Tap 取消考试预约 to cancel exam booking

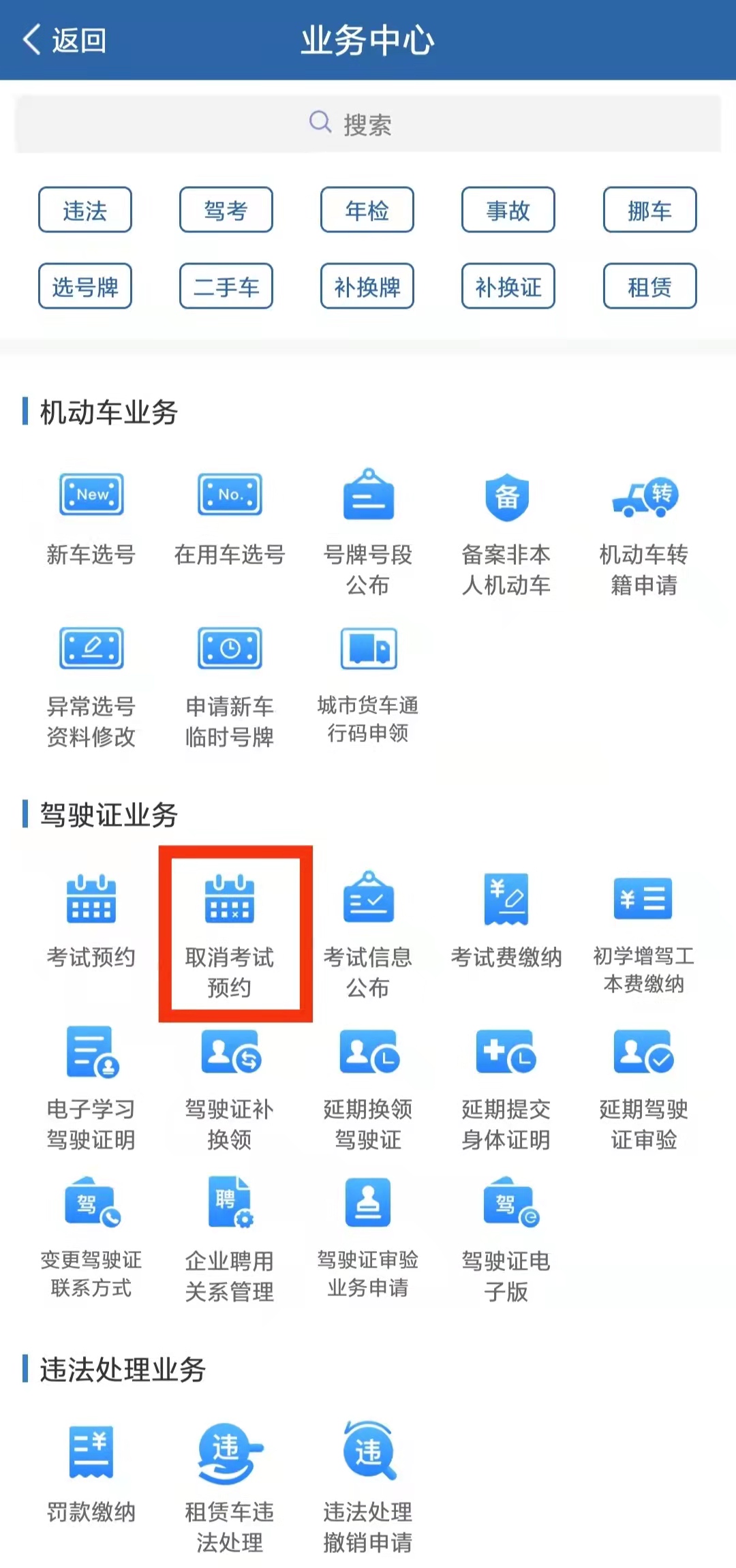click(230, 934)
